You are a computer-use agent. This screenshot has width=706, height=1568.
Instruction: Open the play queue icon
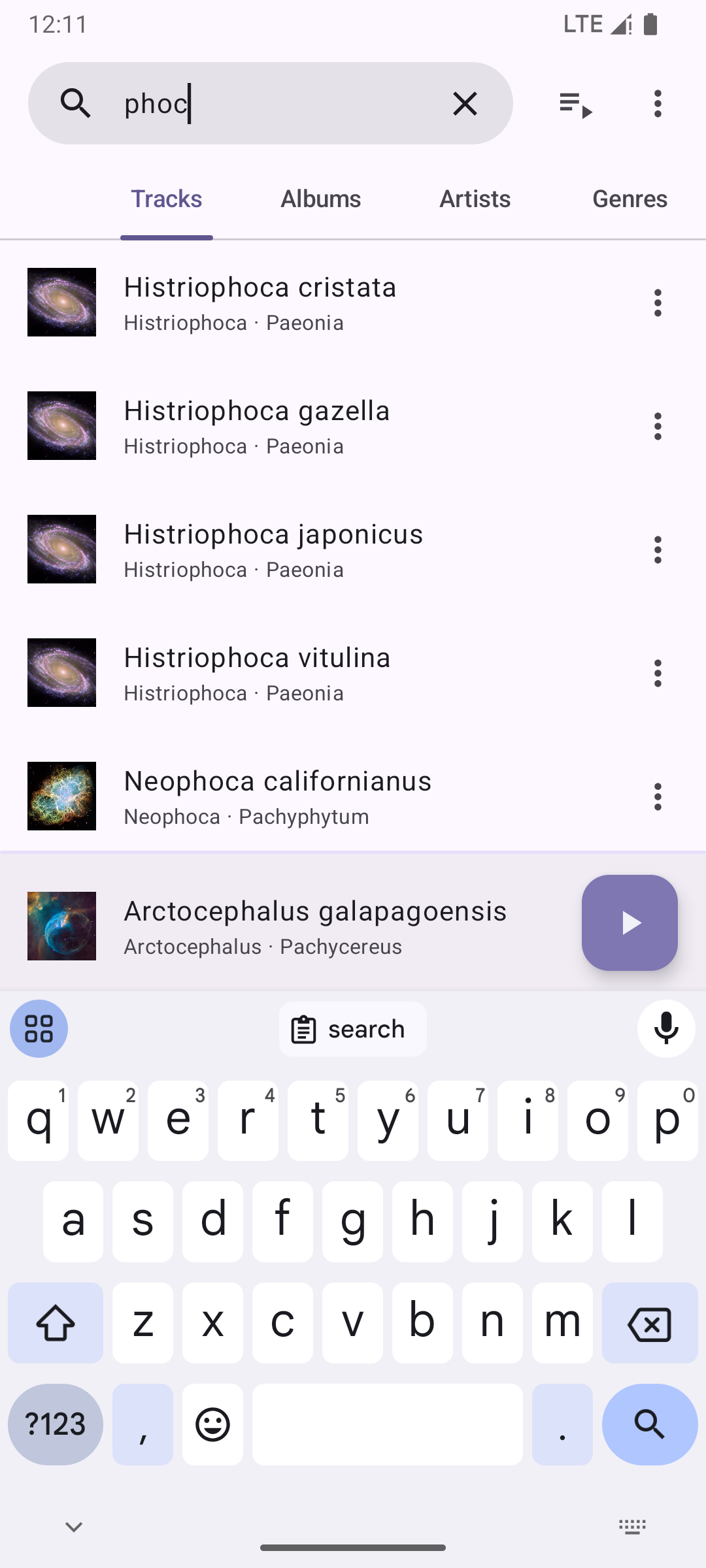(575, 103)
